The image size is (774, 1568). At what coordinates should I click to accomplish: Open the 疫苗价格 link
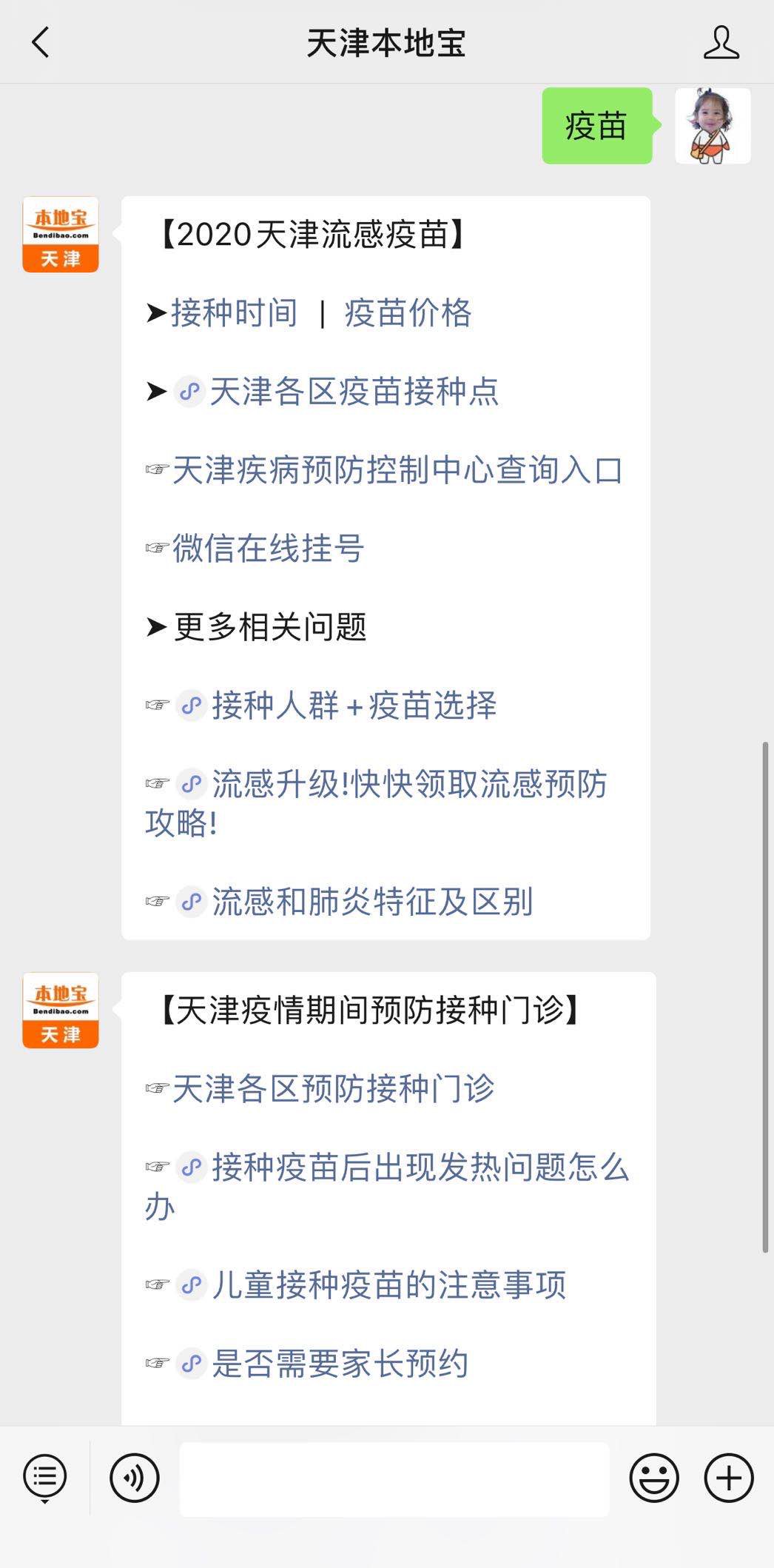coord(408,313)
